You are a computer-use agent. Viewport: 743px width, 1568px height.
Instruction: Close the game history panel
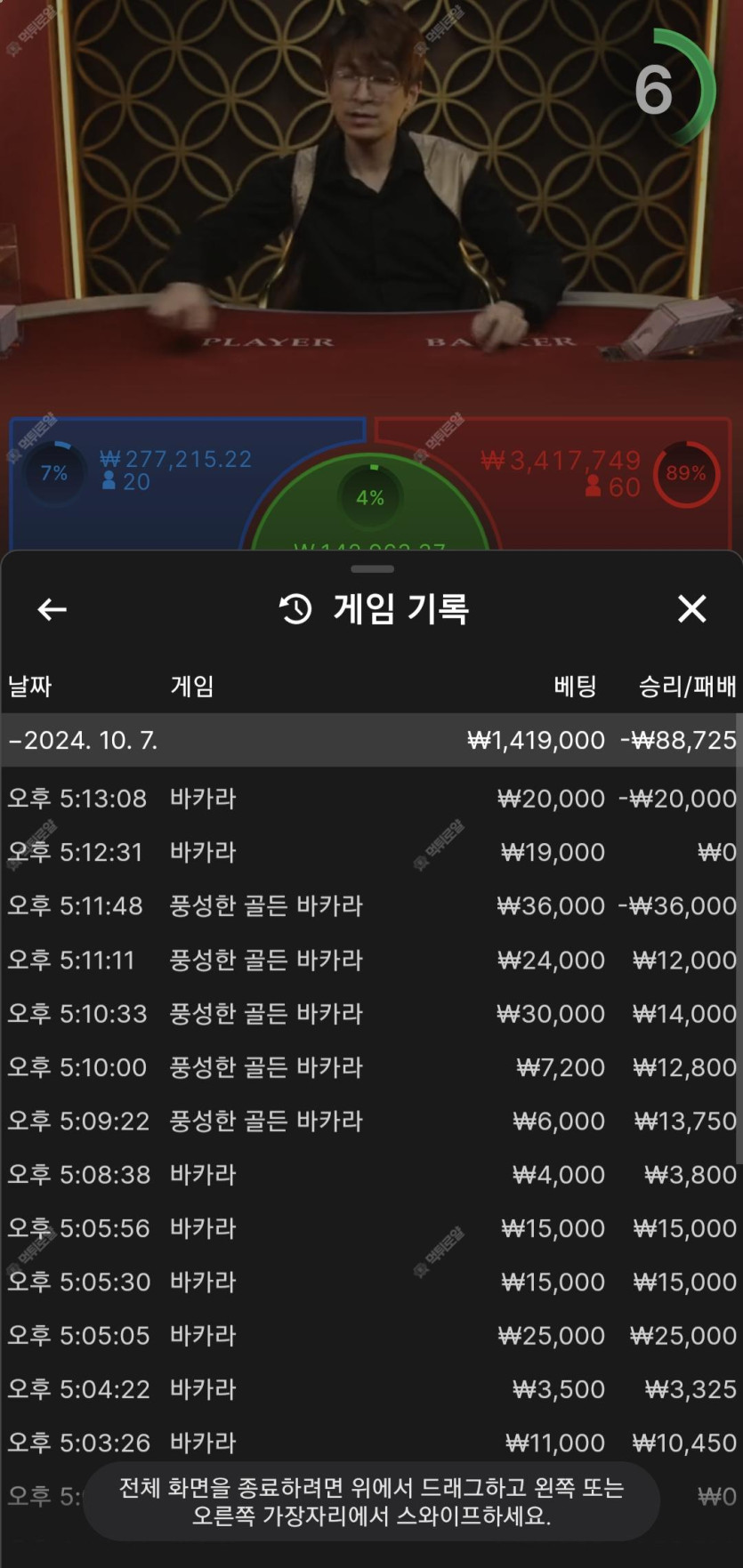(691, 609)
